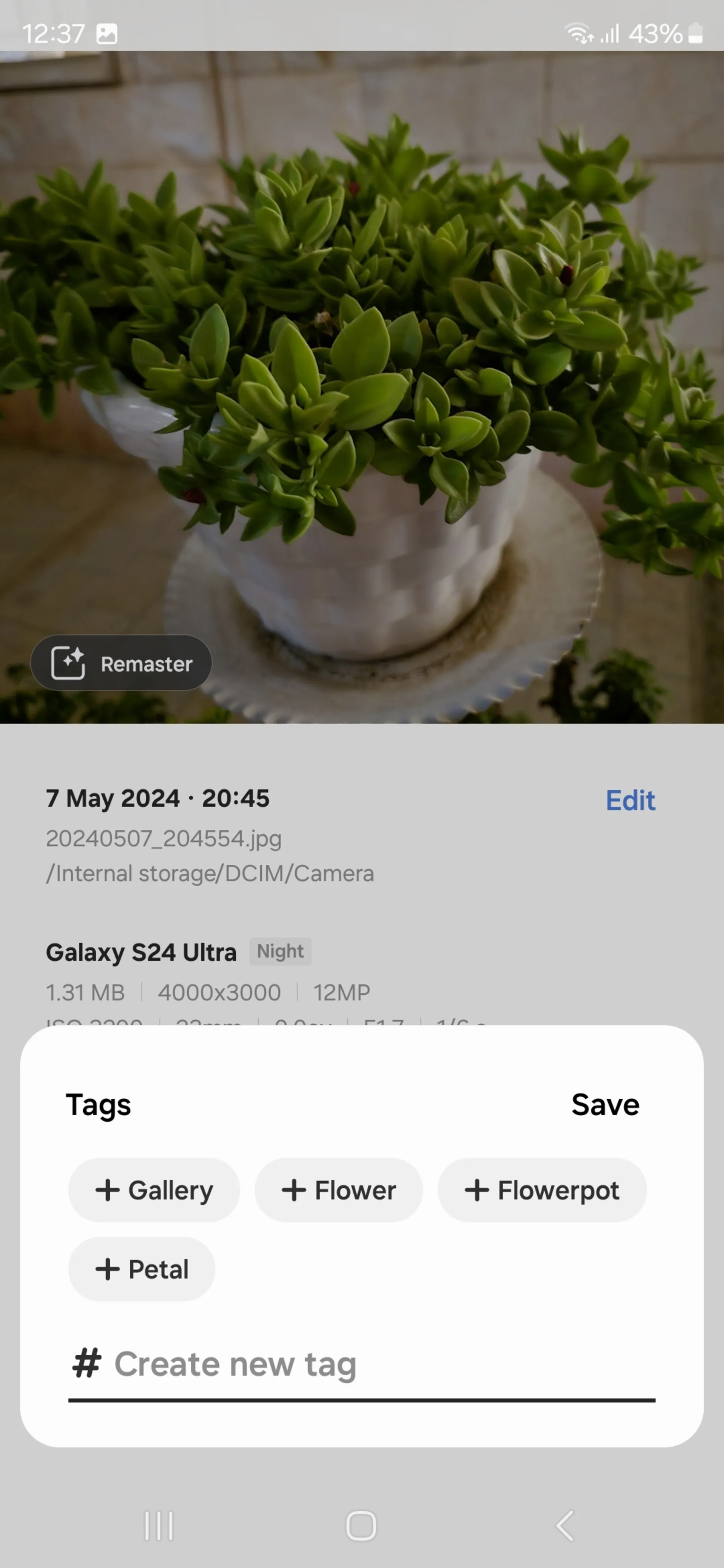Tap Remaster on the photo
Viewport: 724px width, 1568px height.
point(121,663)
